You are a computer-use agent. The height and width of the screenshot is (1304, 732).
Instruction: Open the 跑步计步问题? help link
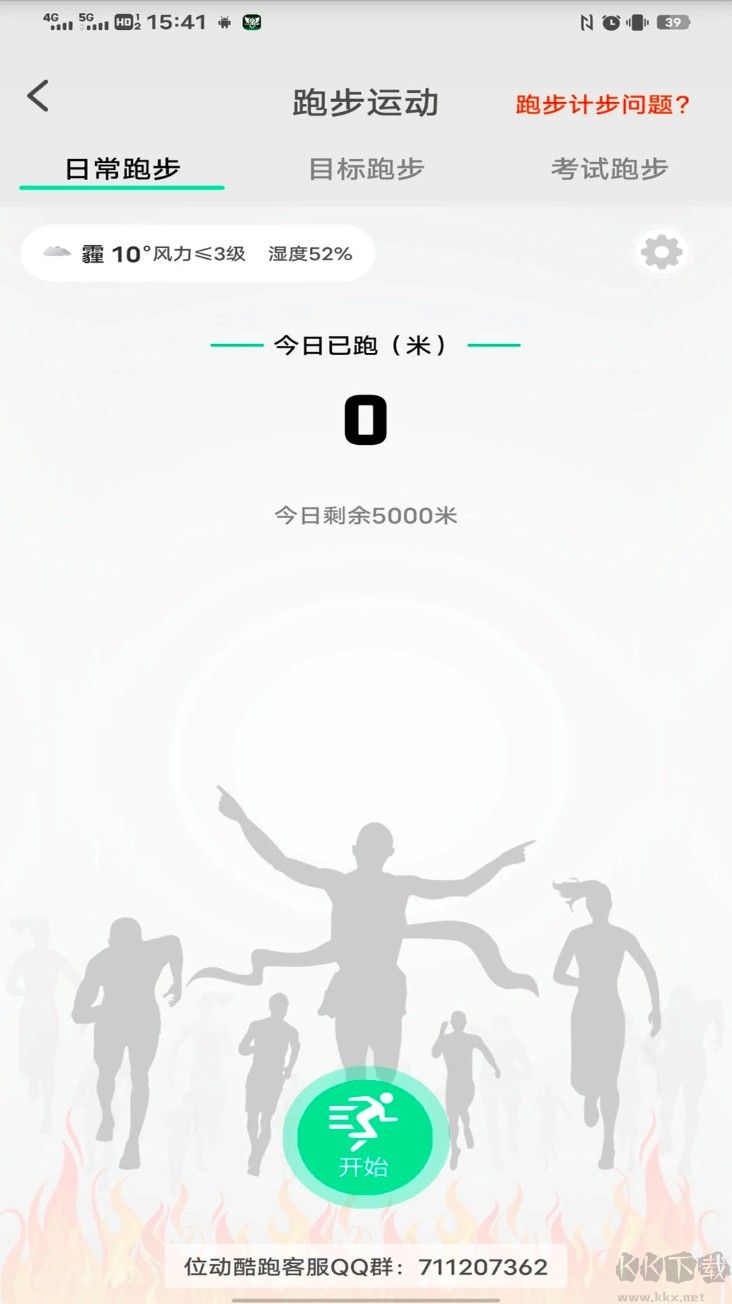[x=602, y=105]
